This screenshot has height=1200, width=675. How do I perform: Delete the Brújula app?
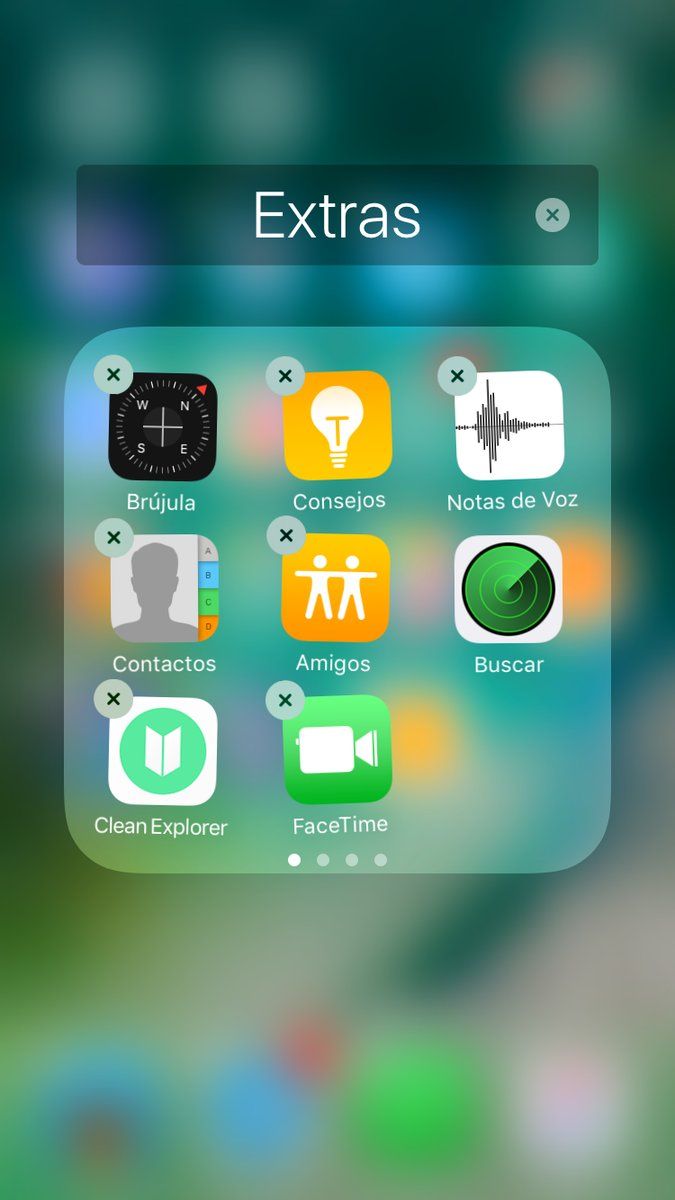(x=113, y=375)
